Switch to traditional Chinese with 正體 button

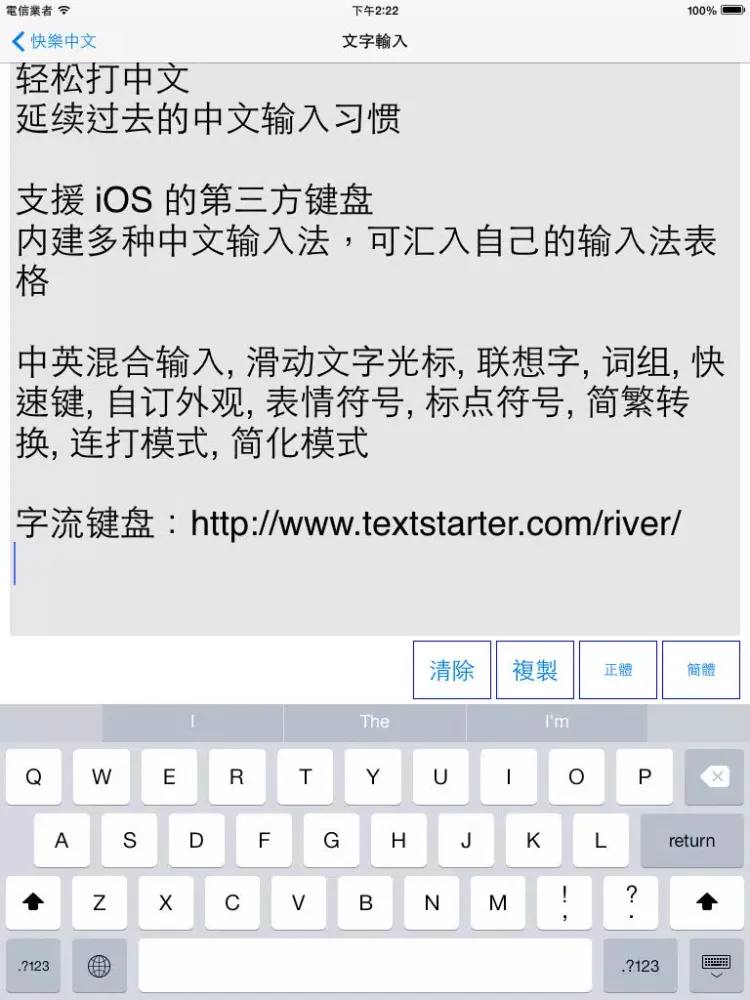617,670
